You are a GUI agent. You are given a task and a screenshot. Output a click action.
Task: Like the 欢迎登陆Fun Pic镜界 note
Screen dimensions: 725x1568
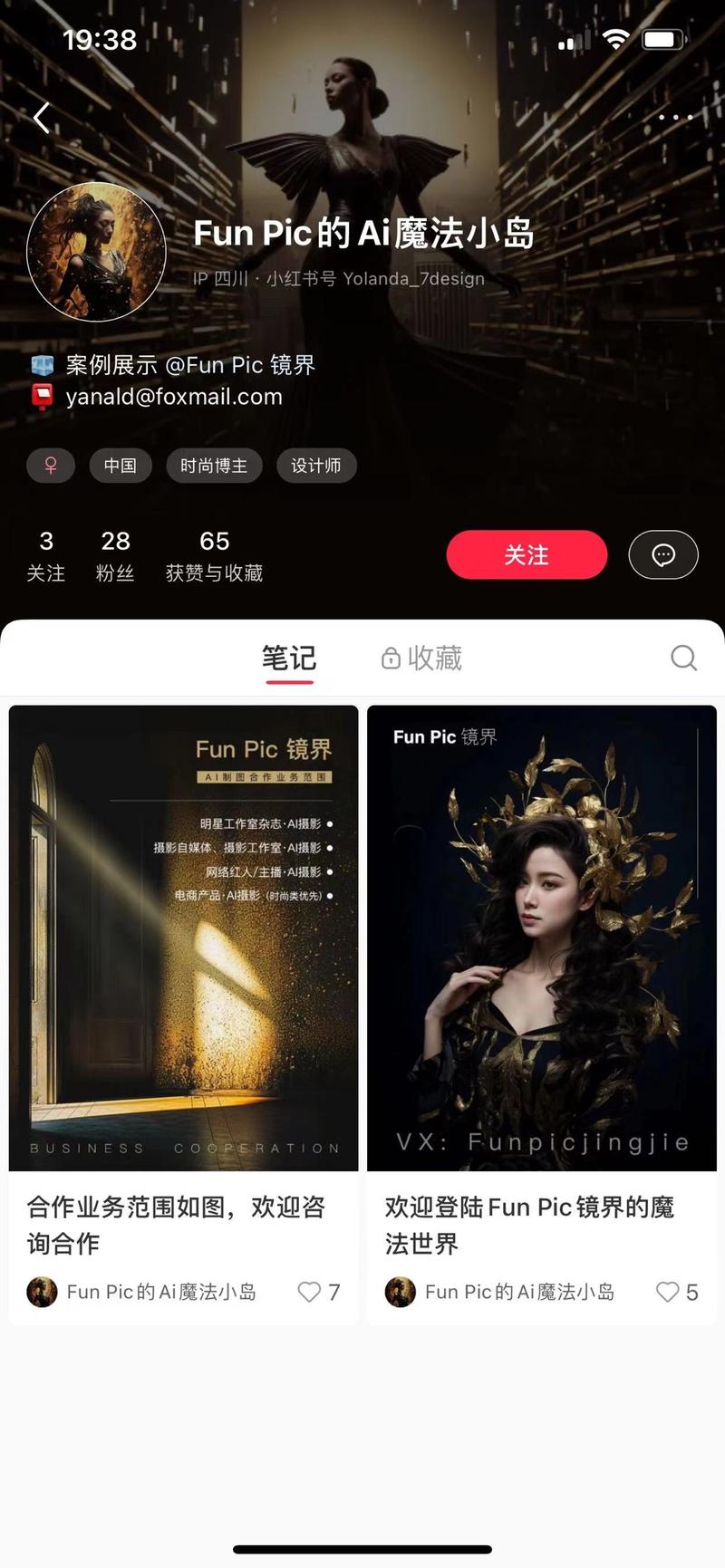tap(668, 1292)
